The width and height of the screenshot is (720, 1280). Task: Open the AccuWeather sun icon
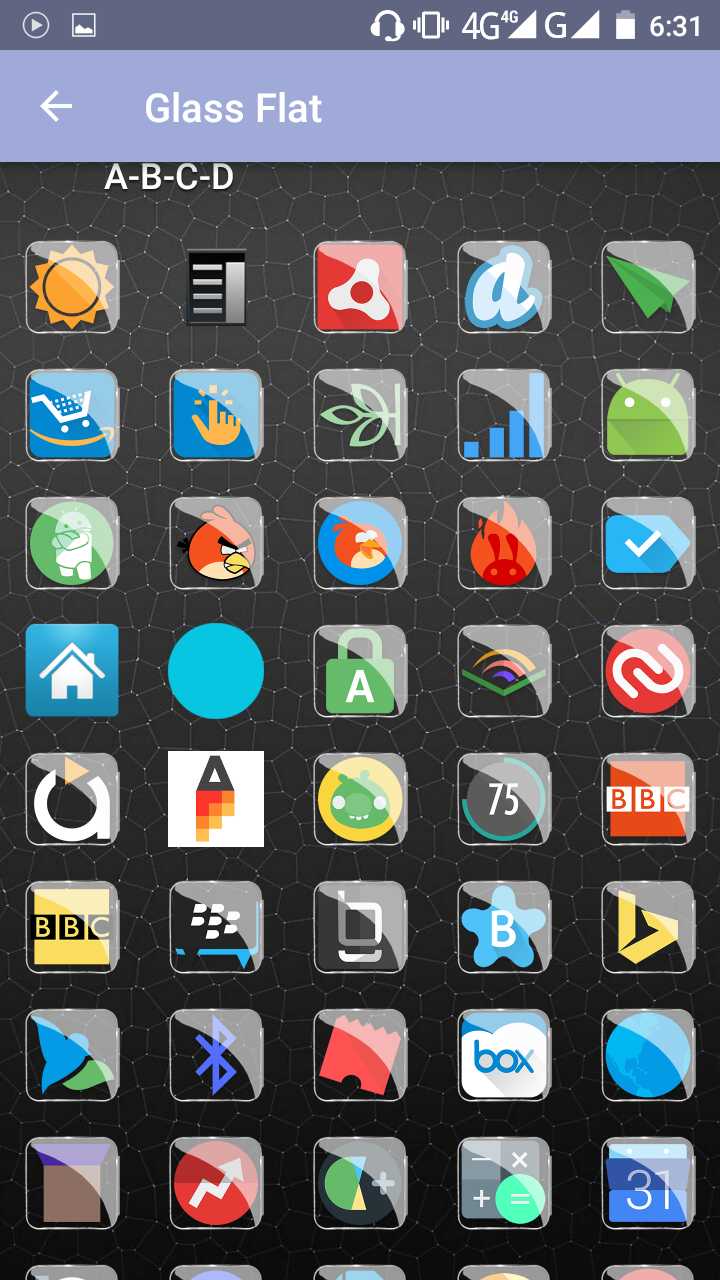tap(72, 287)
